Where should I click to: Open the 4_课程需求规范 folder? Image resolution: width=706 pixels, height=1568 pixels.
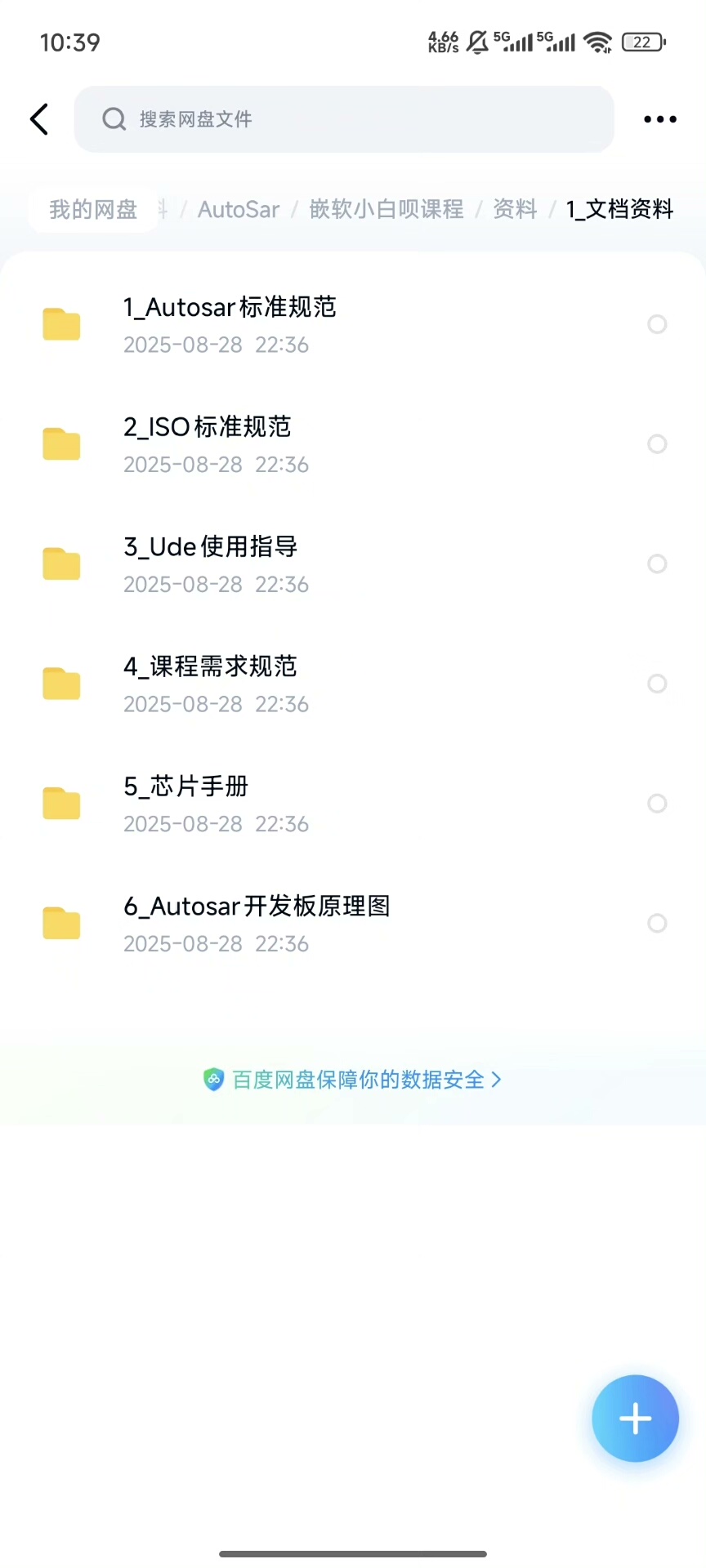pyautogui.click(x=211, y=684)
